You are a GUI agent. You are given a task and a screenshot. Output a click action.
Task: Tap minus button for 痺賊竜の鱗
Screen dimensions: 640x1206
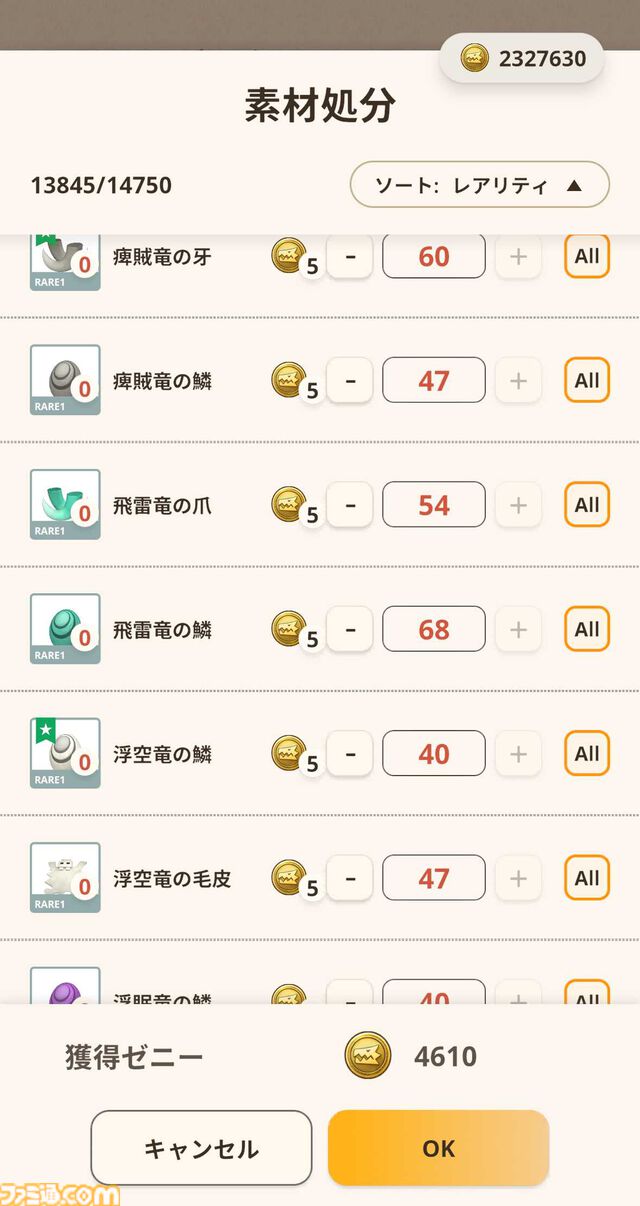(350, 381)
